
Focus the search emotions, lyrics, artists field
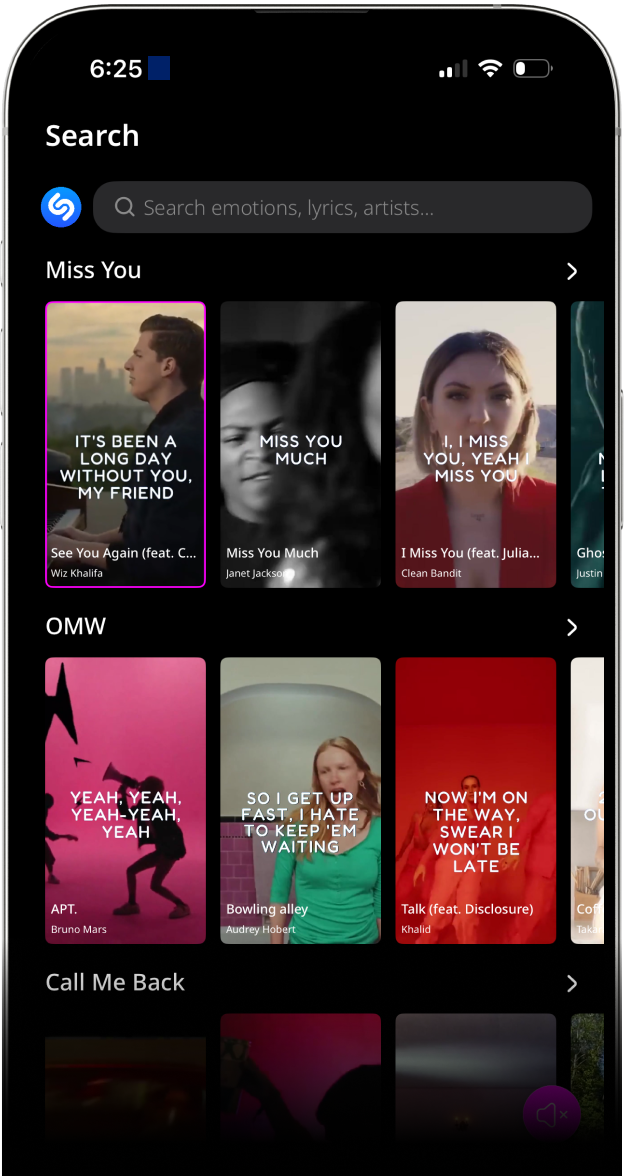point(342,207)
